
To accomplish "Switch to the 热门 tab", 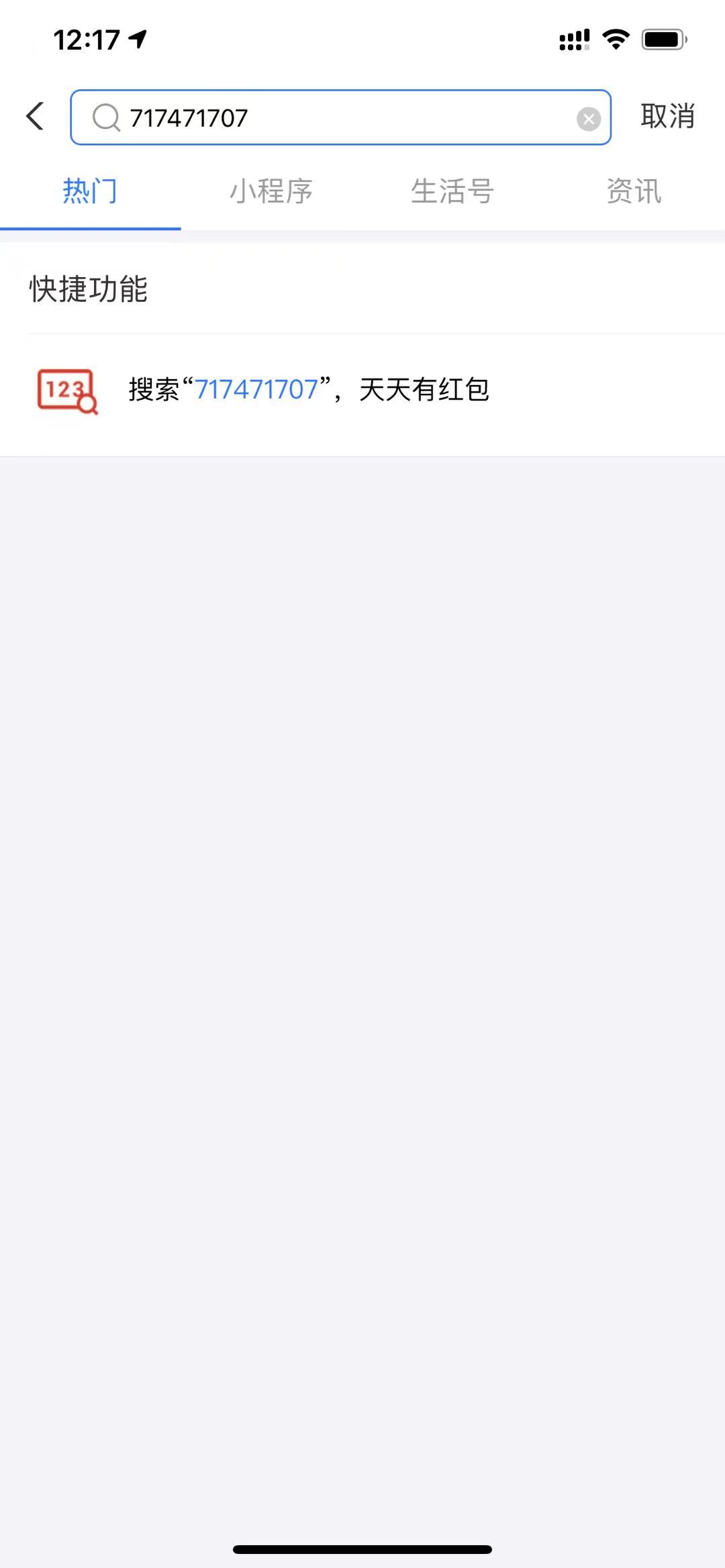I will [x=90, y=191].
